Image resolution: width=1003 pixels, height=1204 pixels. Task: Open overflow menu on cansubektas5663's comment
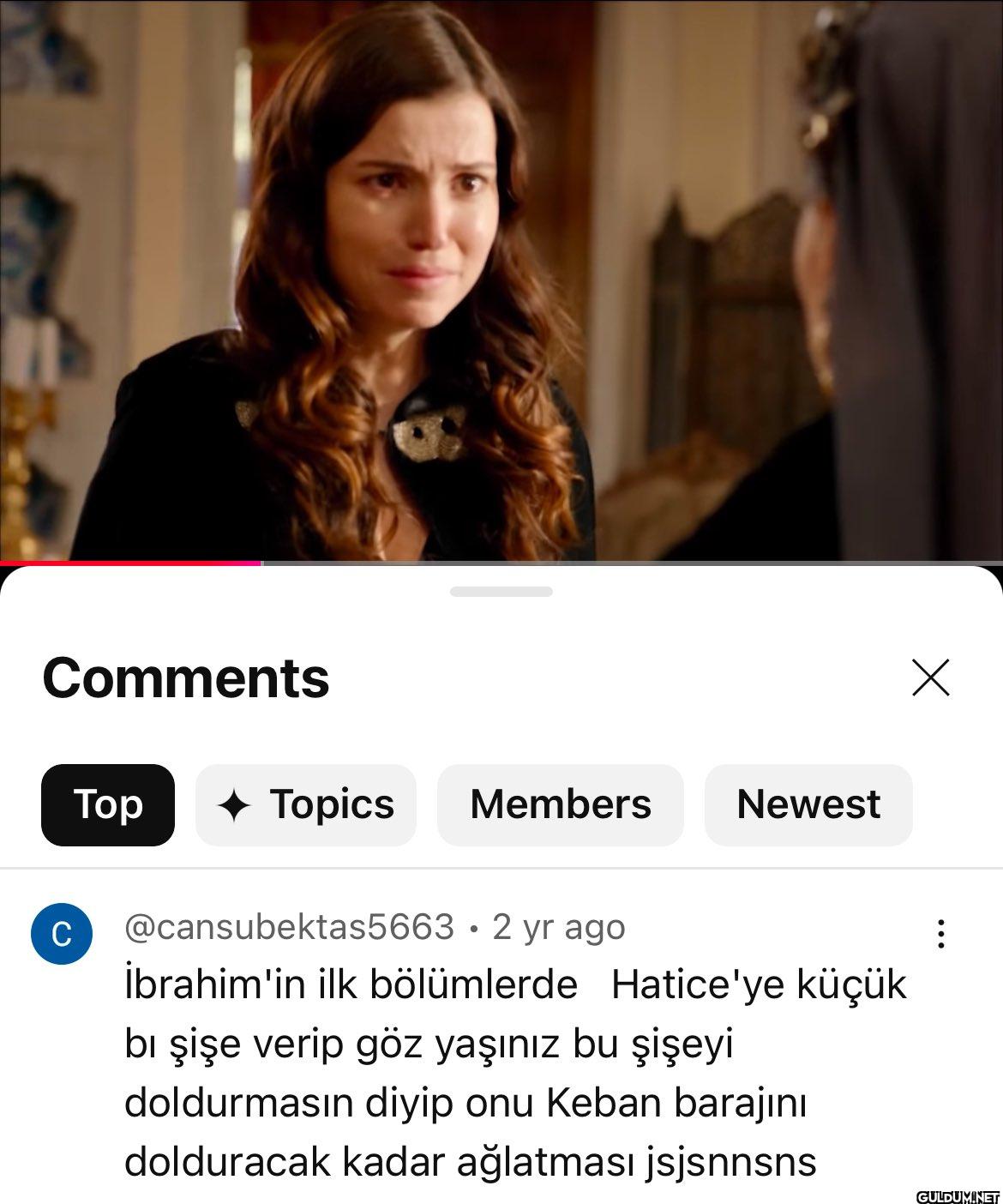click(x=940, y=933)
